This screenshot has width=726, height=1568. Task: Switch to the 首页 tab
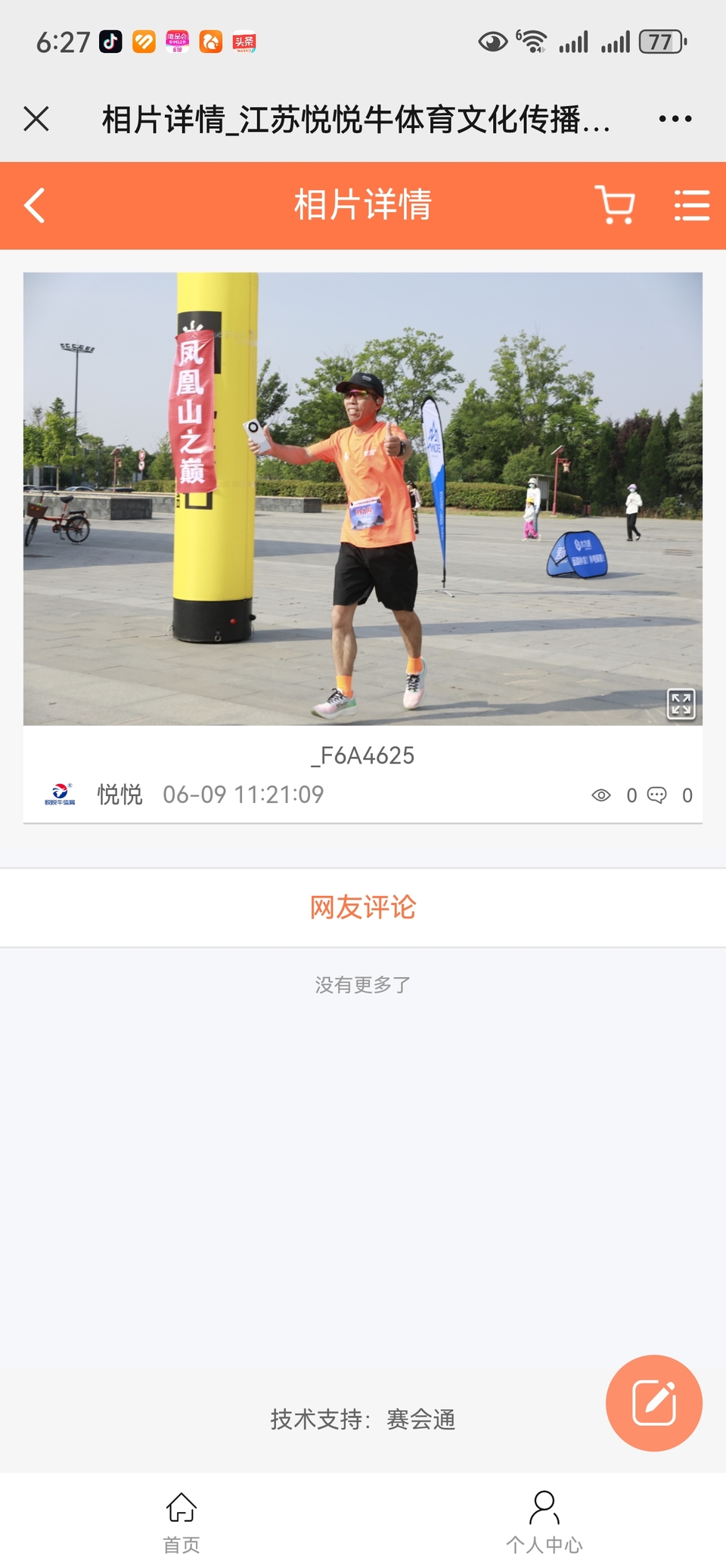181,1520
